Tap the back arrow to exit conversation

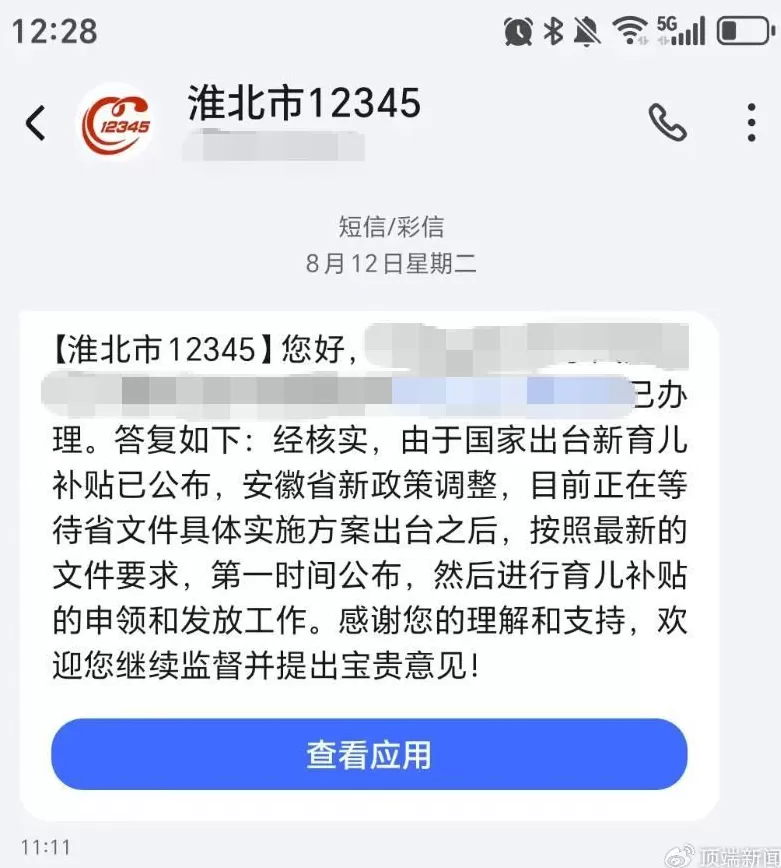pyautogui.click(x=36, y=120)
